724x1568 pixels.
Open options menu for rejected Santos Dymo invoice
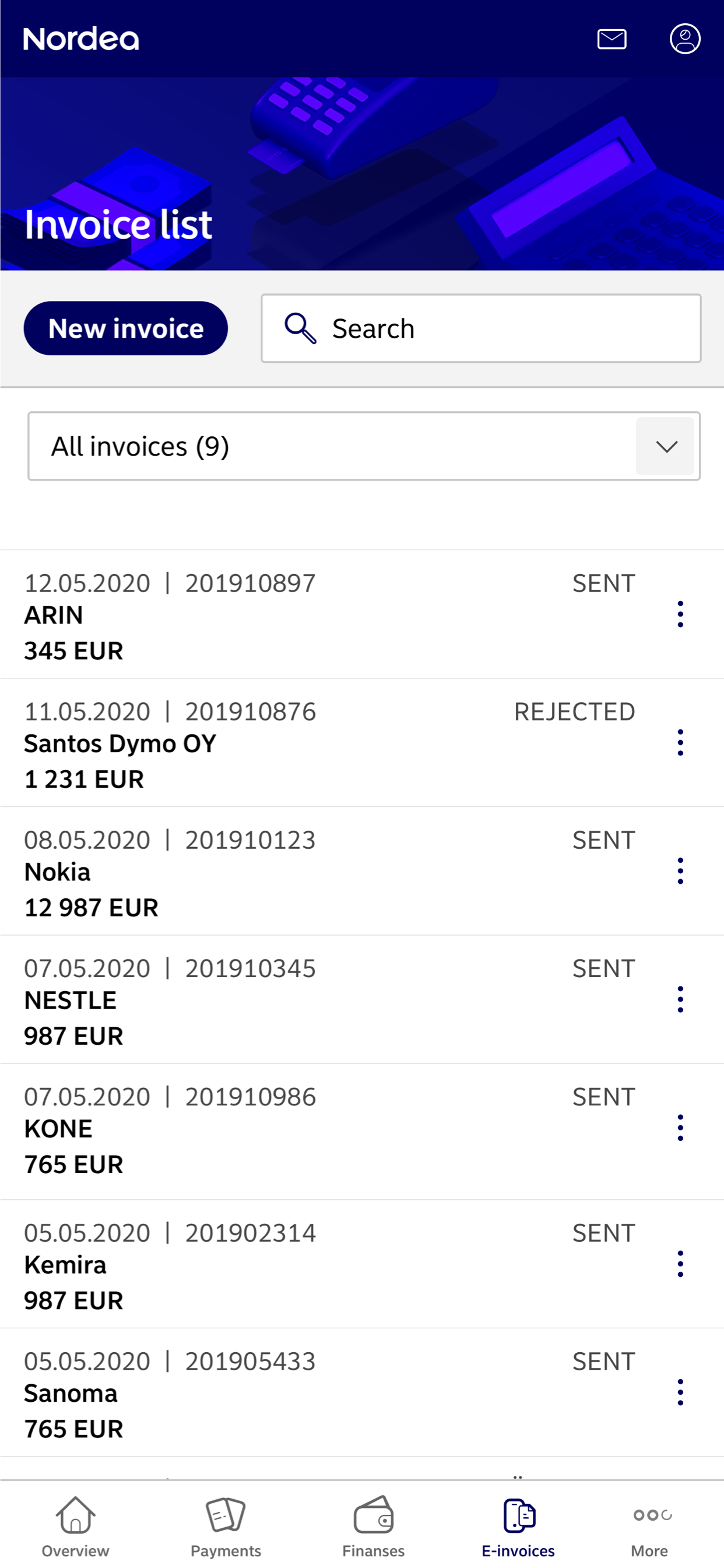[x=680, y=743]
